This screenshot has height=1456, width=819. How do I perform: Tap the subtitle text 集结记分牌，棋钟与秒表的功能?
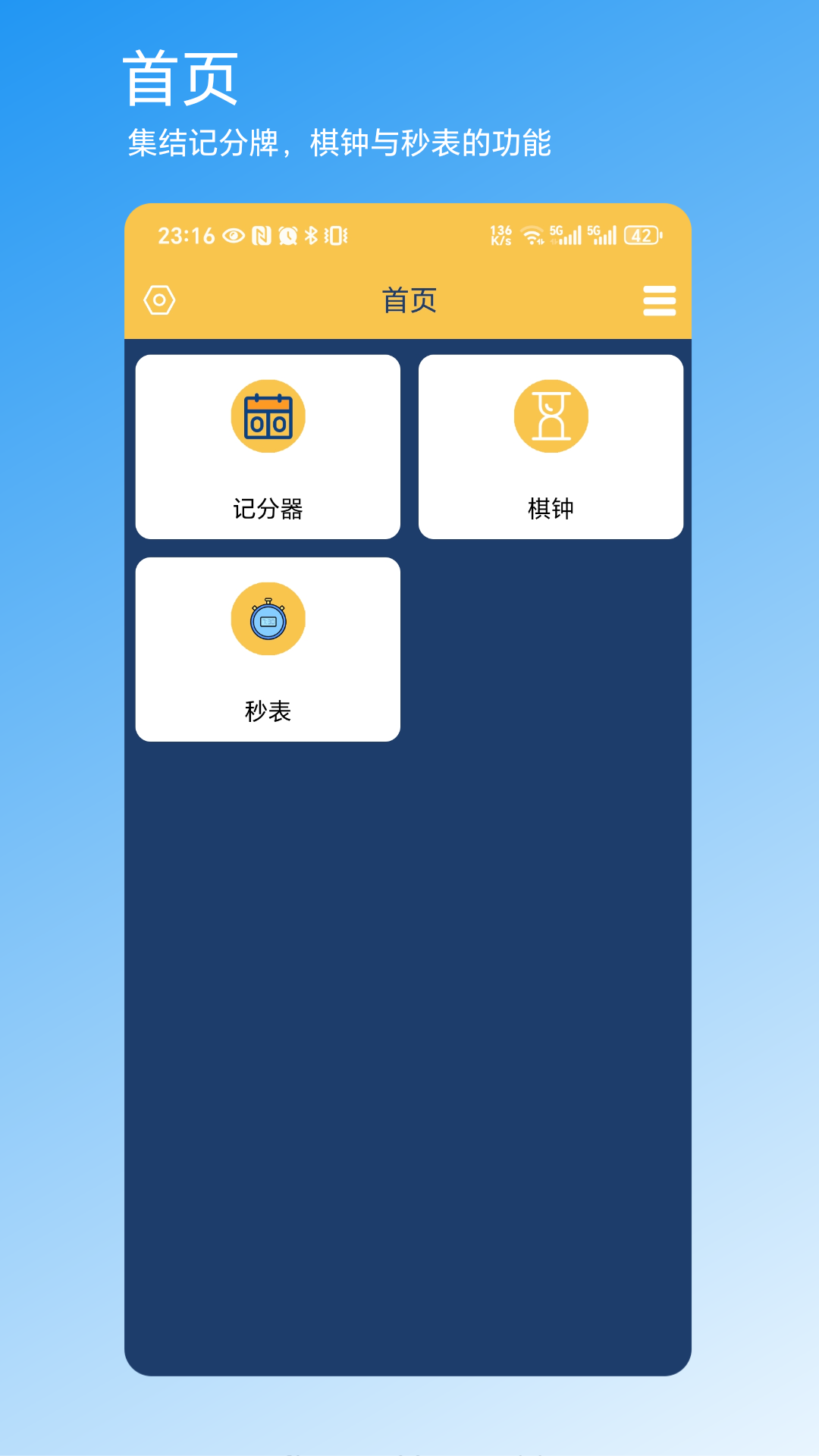click(342, 140)
